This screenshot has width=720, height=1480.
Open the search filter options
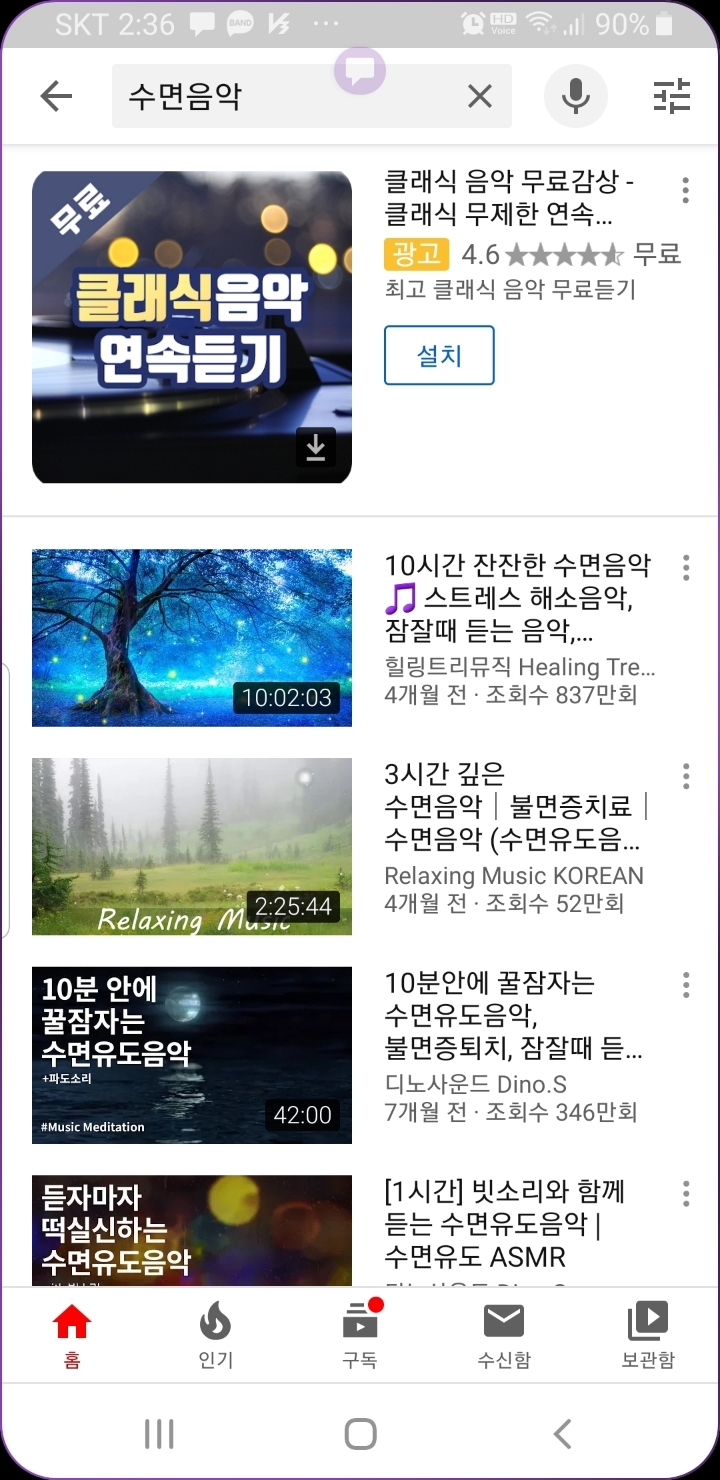pos(672,96)
